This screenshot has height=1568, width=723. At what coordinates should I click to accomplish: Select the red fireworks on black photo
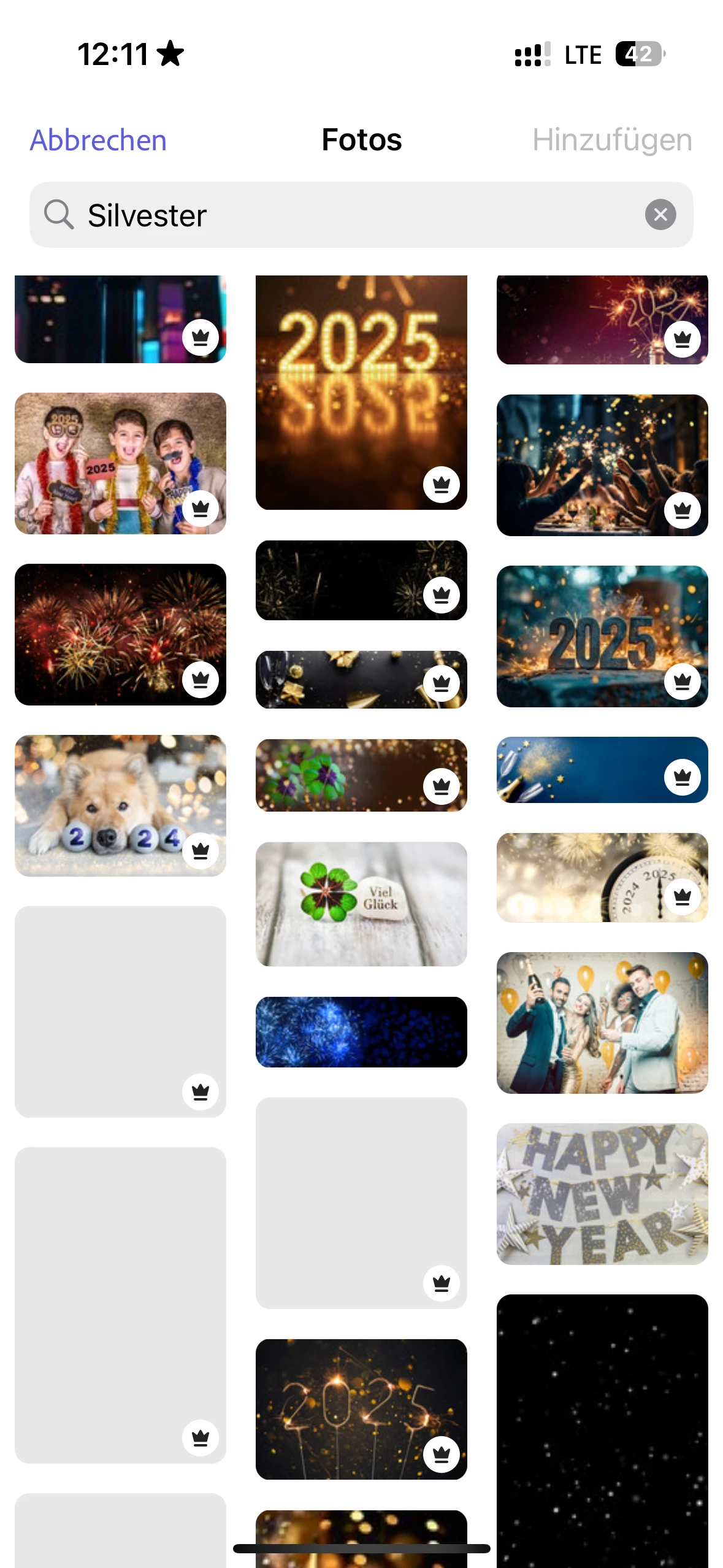click(120, 634)
